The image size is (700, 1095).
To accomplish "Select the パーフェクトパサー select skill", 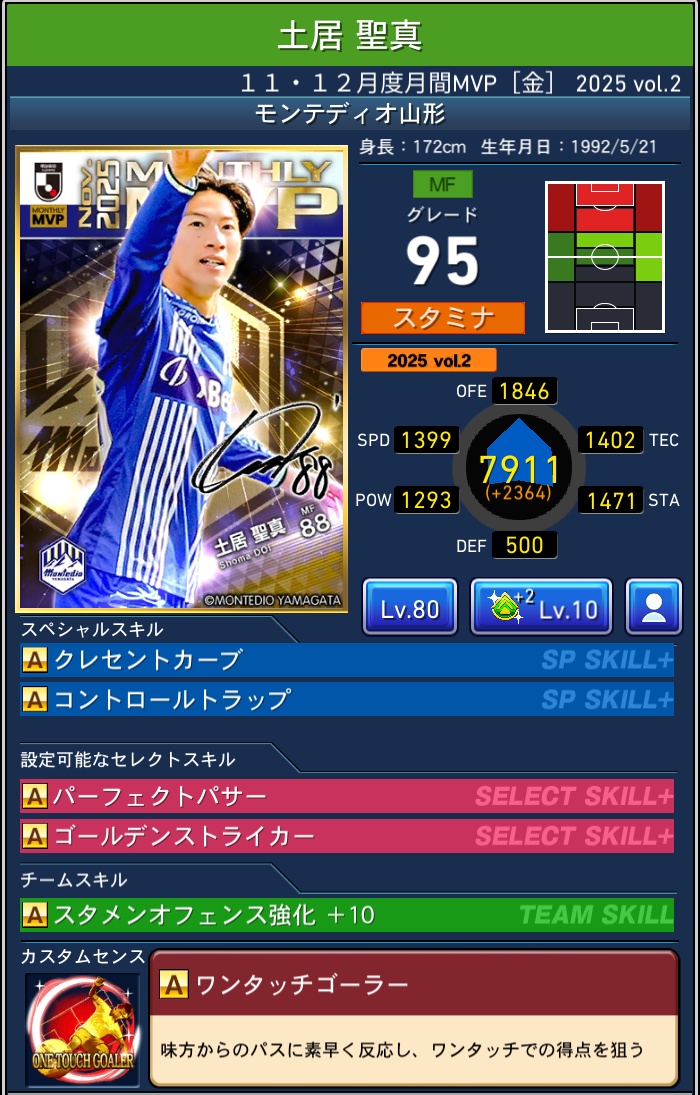I will point(346,797).
